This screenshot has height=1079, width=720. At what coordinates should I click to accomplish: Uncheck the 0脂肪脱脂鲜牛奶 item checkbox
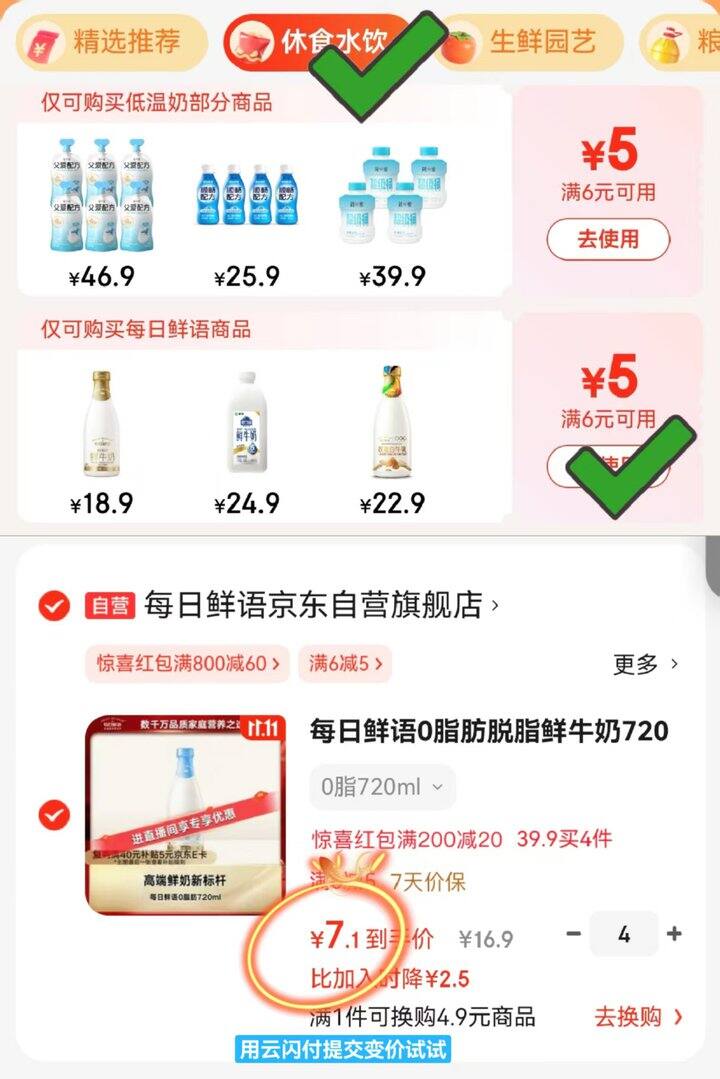tap(53, 815)
